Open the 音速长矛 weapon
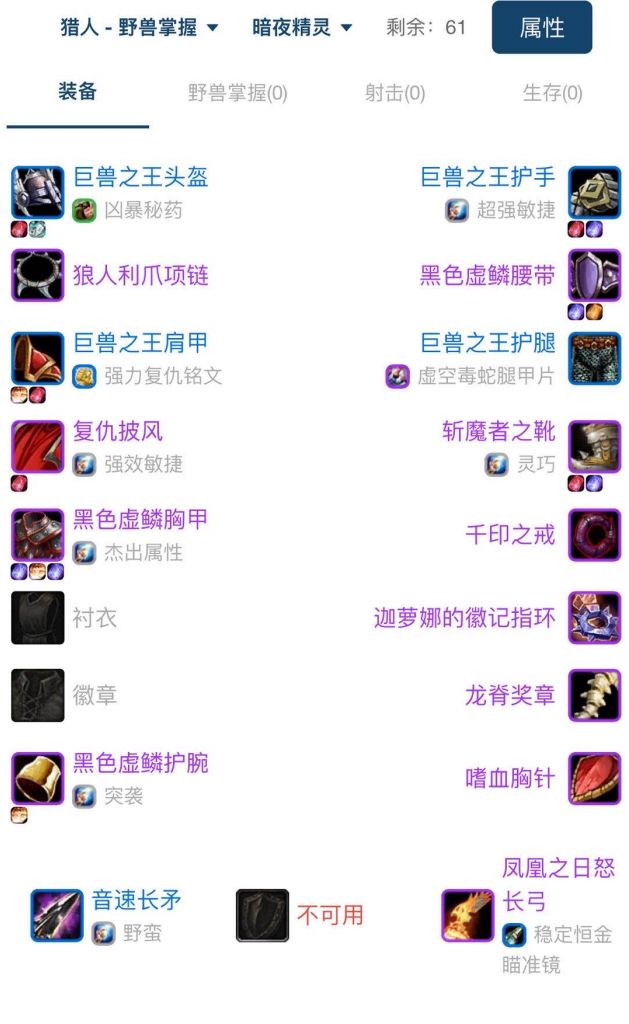Image resolution: width=629 pixels, height=1024 pixels. [136, 899]
